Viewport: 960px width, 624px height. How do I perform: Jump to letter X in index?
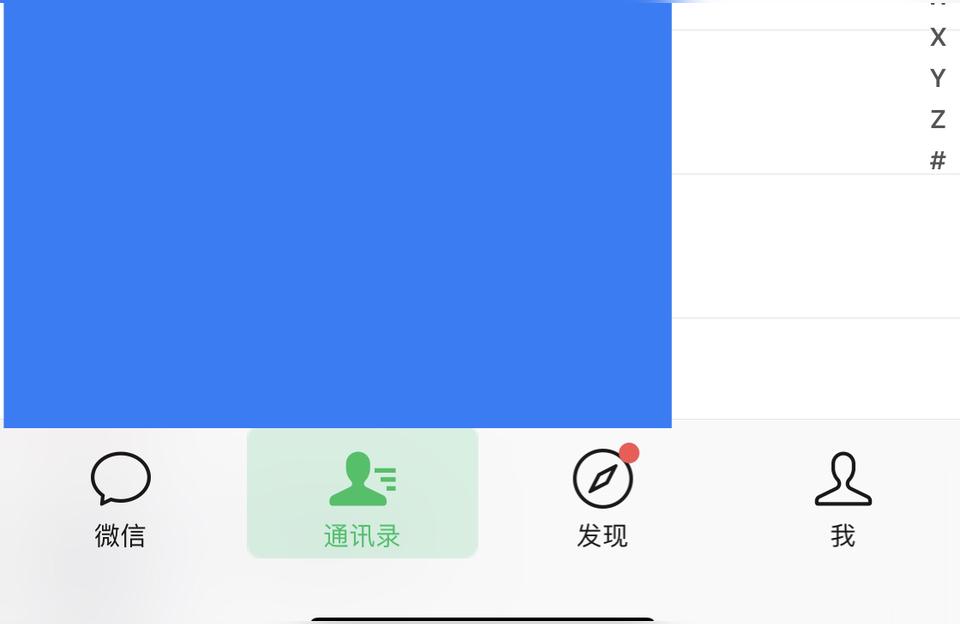tap(937, 38)
